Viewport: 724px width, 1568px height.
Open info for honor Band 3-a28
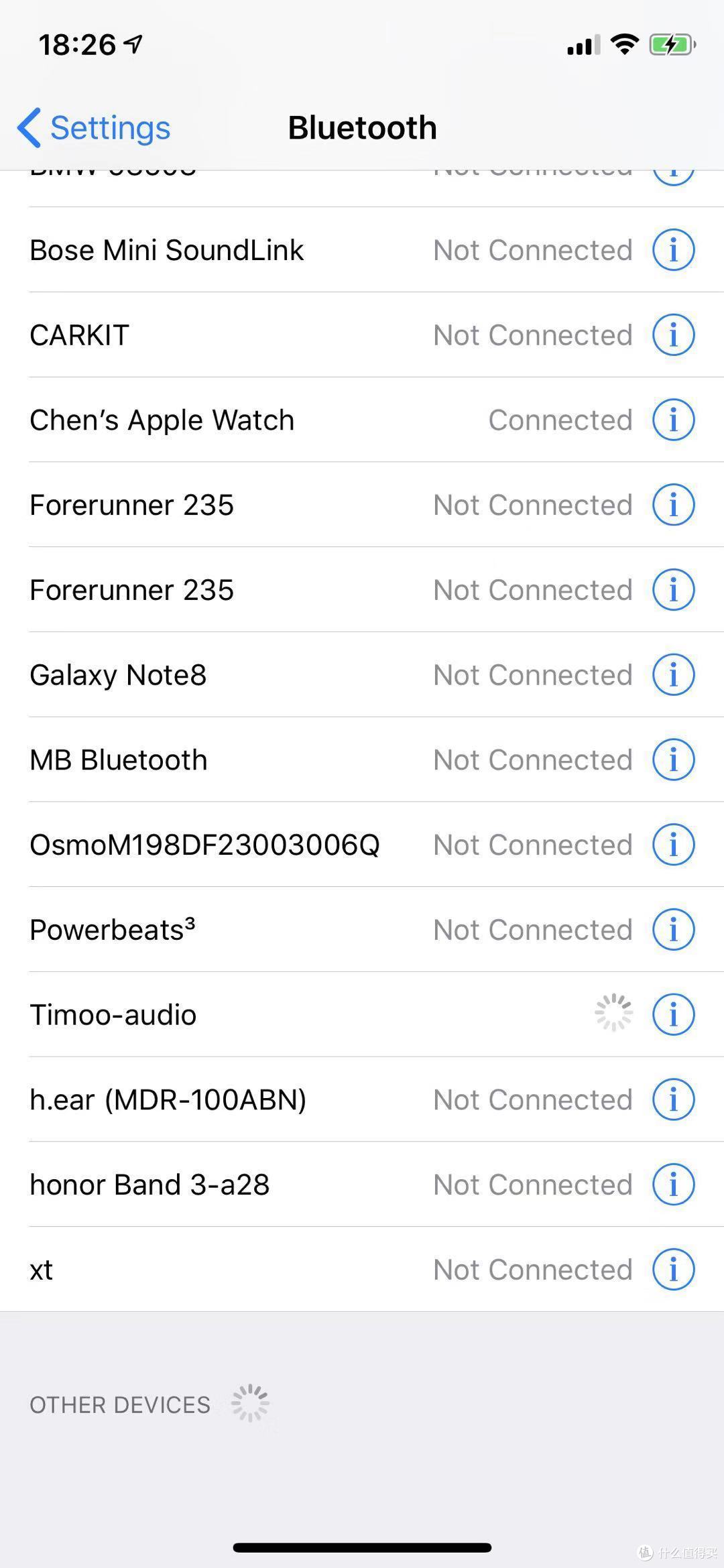click(673, 1185)
